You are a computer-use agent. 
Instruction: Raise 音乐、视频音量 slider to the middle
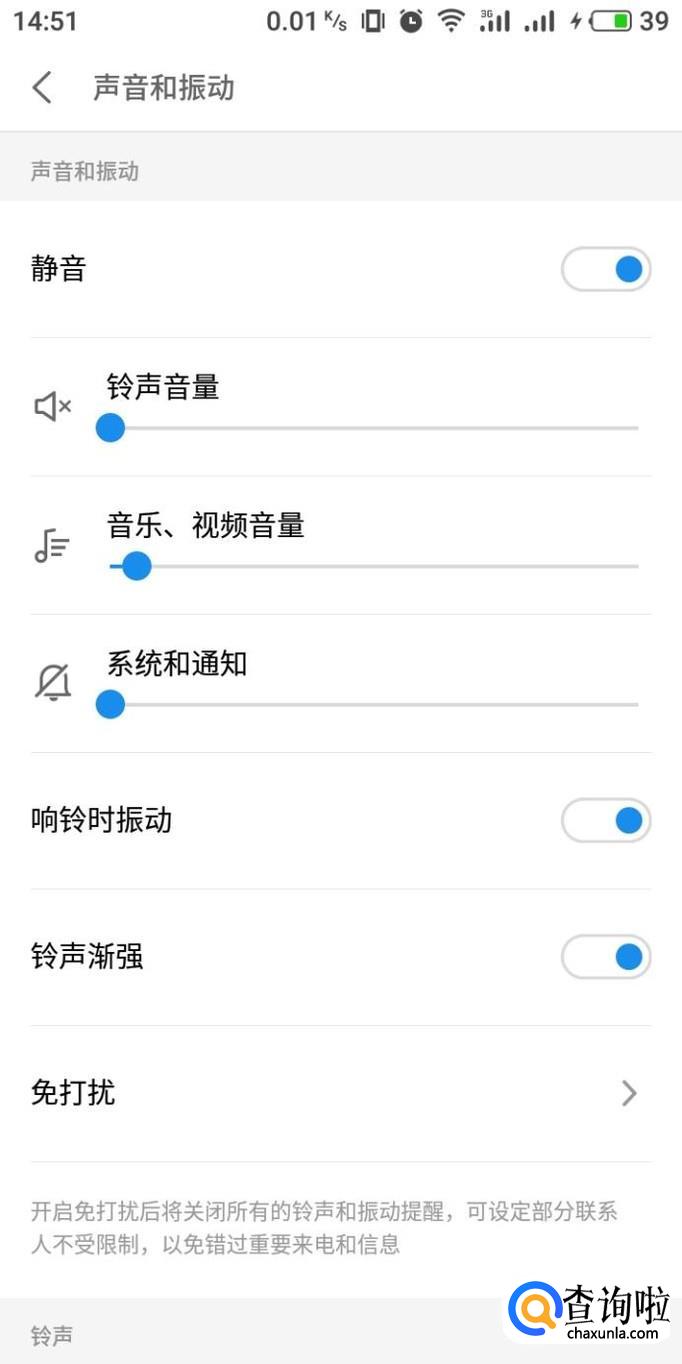click(x=373, y=566)
